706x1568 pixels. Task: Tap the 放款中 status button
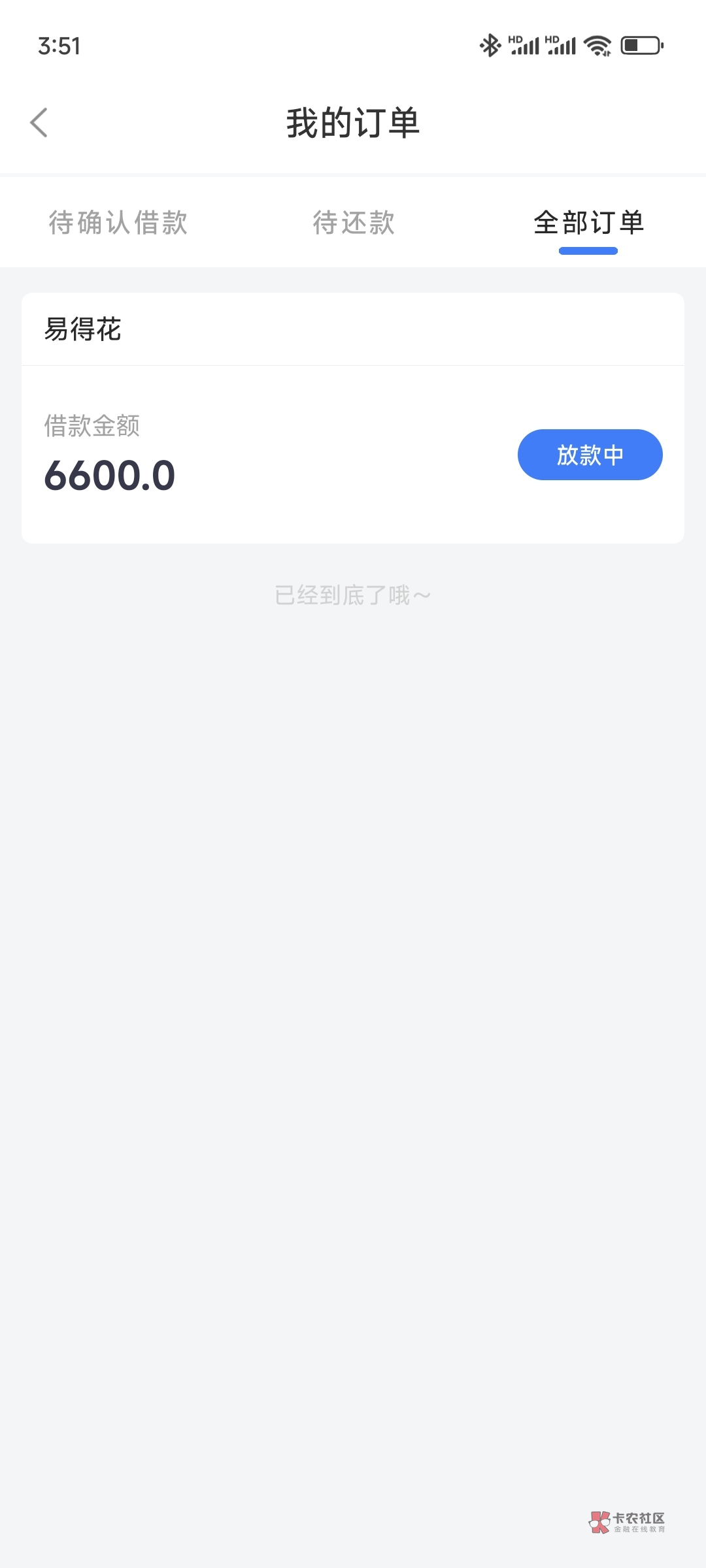(590, 455)
